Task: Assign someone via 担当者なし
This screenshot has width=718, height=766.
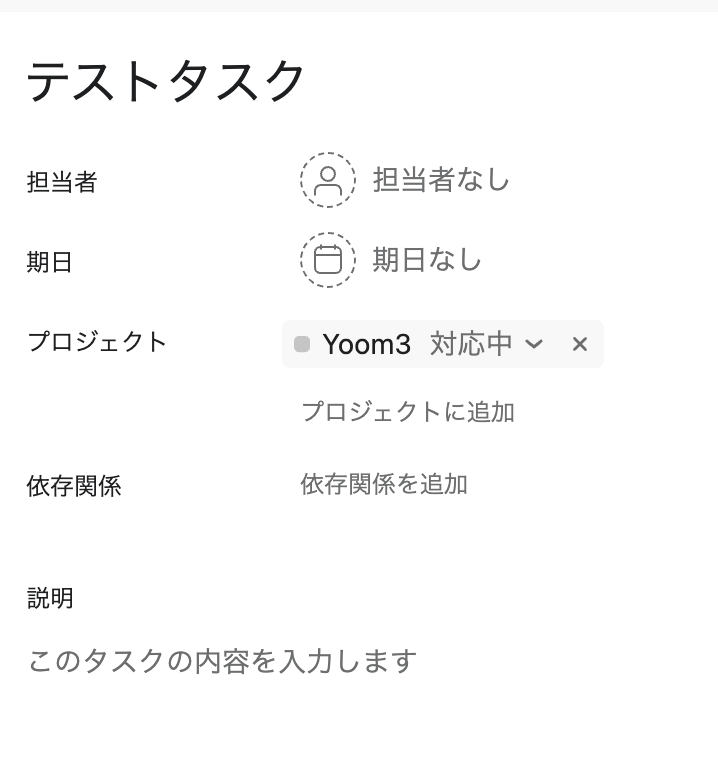Action: click(406, 180)
